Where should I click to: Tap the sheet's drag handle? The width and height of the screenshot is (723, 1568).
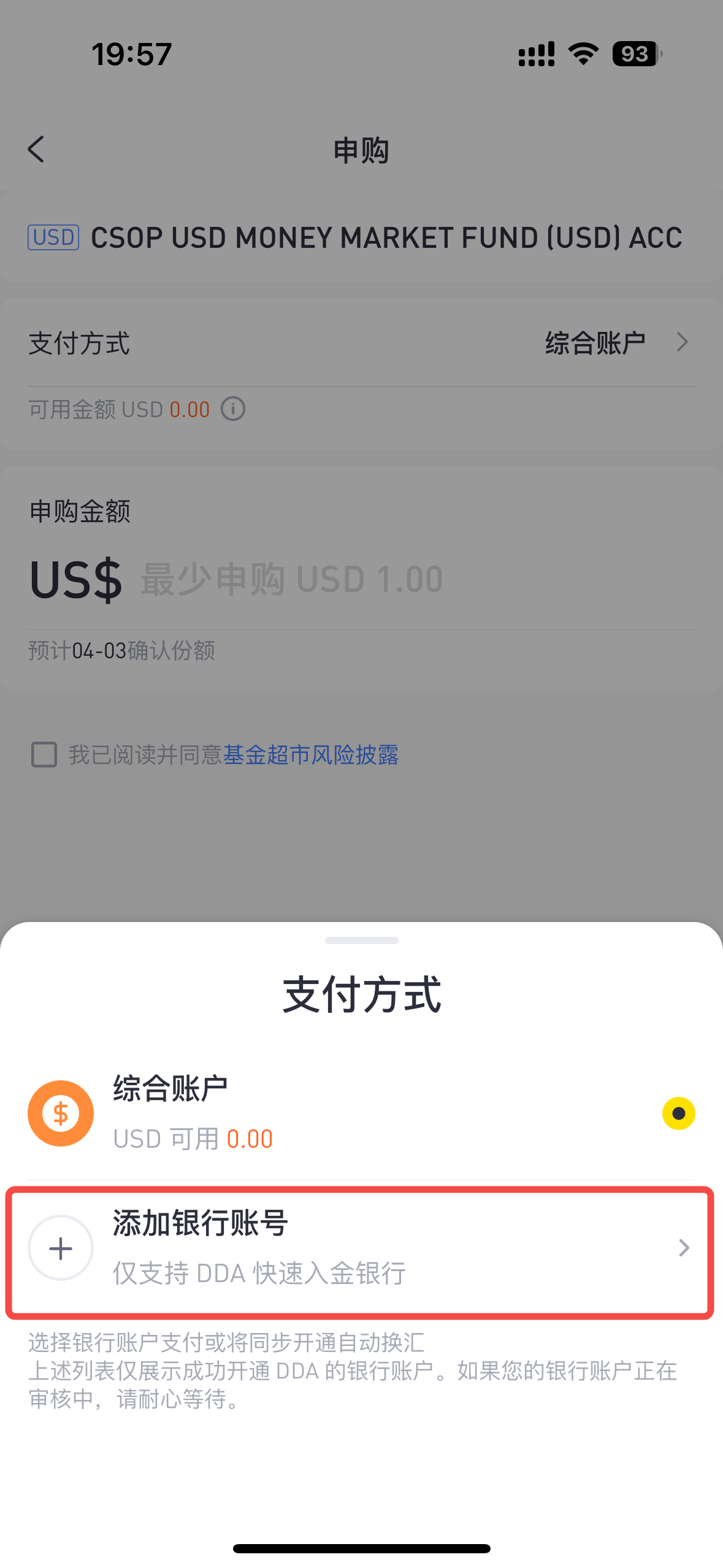point(361,940)
